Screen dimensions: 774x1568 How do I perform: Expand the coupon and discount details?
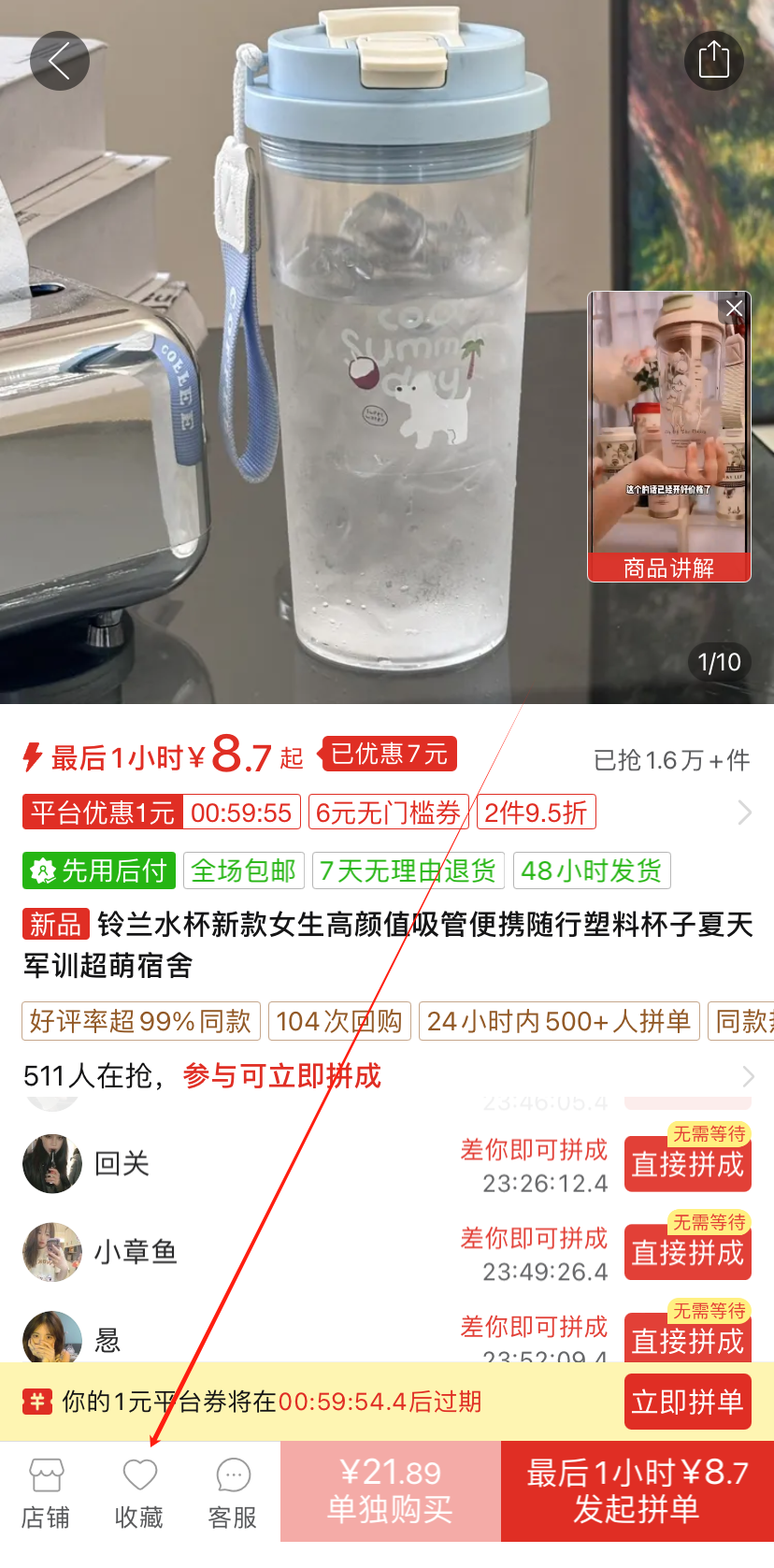(x=744, y=813)
